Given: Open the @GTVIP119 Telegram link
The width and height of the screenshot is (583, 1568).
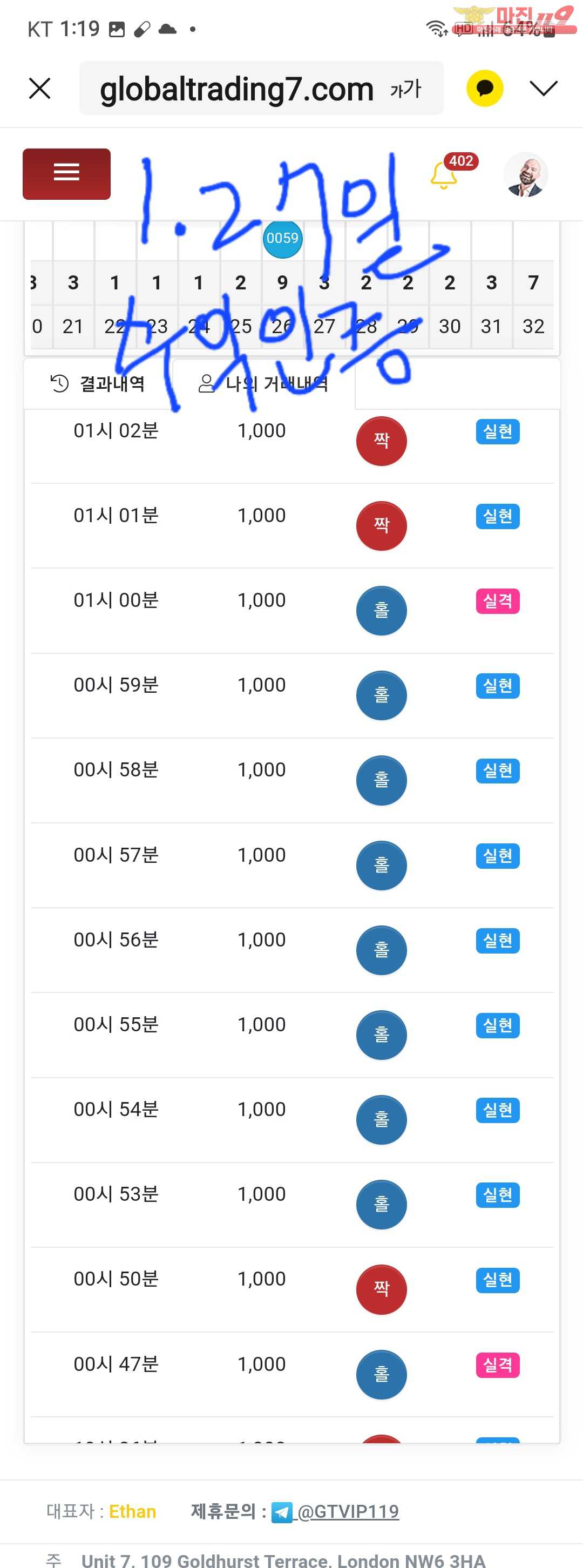Looking at the screenshot, I should tap(348, 1511).
